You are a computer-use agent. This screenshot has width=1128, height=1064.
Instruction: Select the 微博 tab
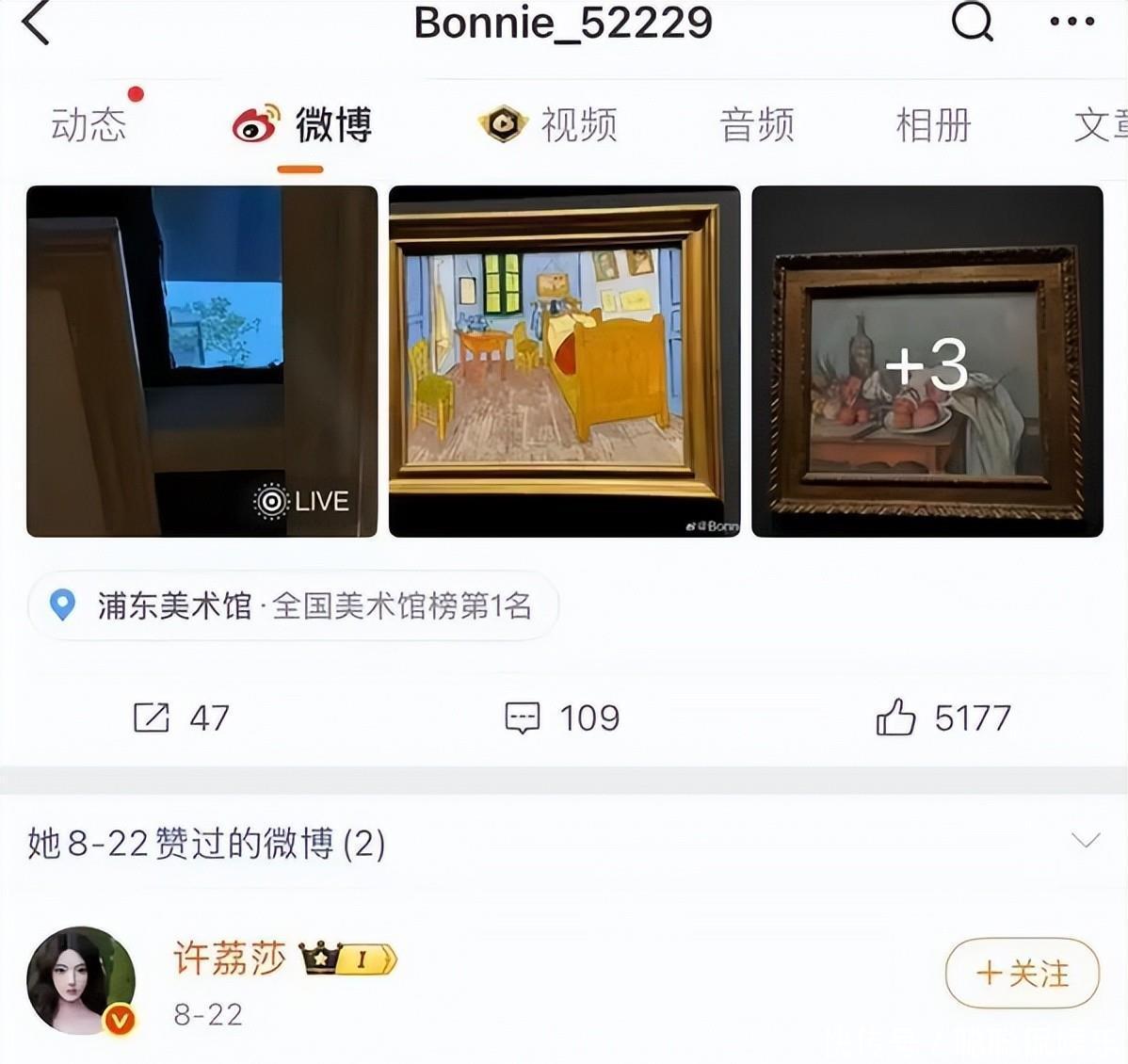tap(303, 125)
